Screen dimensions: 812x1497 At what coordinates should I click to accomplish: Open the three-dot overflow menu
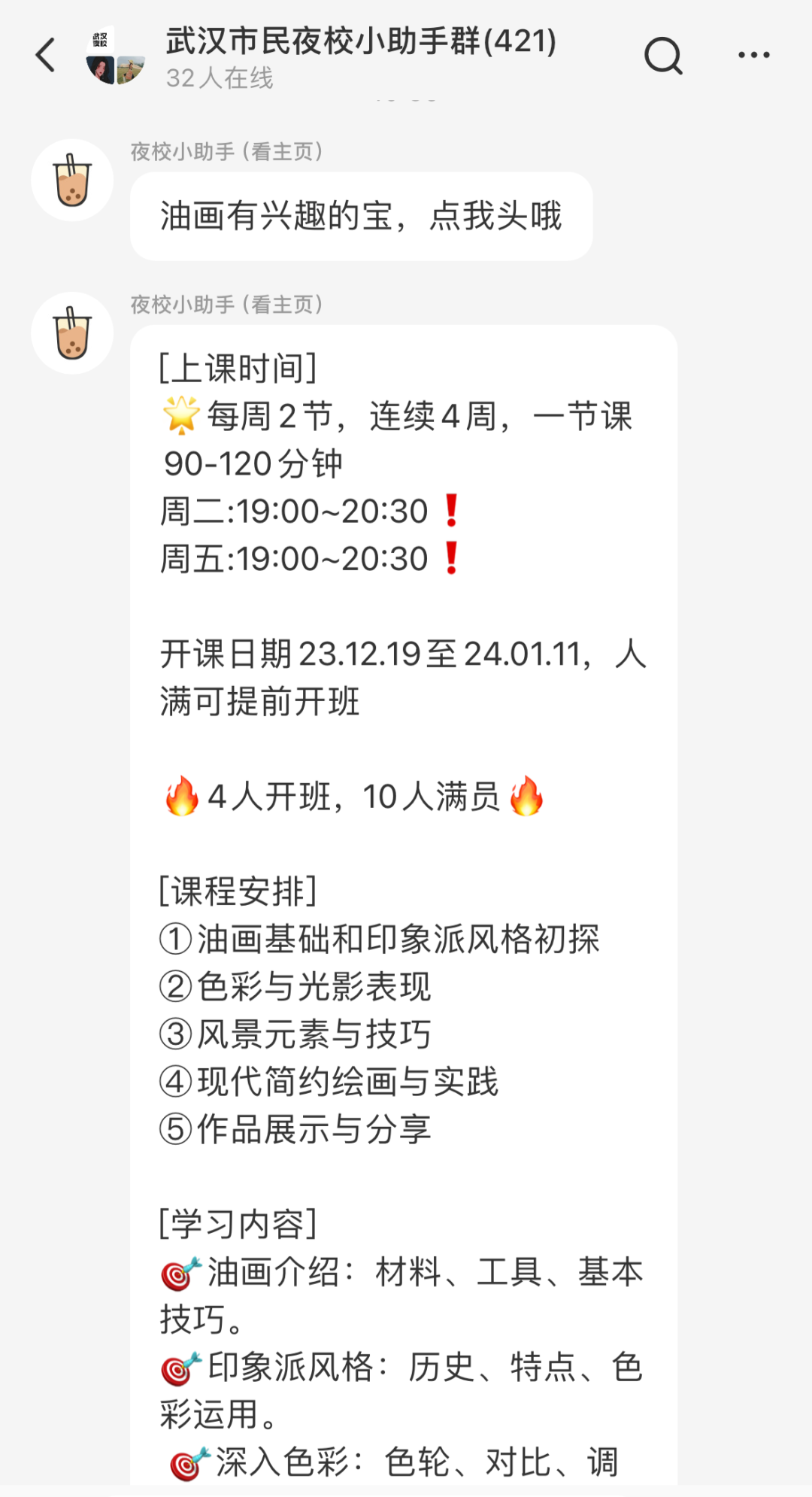click(x=753, y=55)
